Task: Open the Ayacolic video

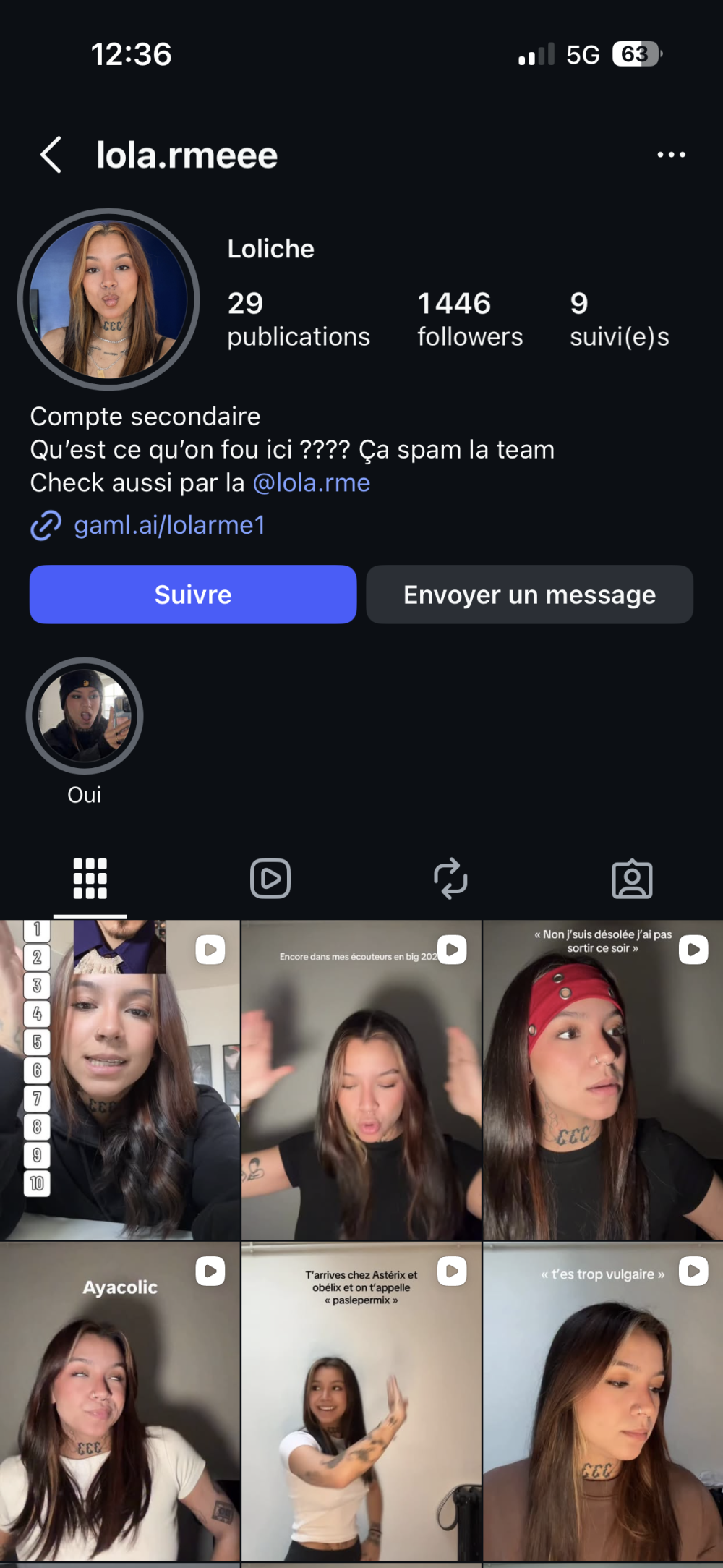Action: coord(120,1402)
